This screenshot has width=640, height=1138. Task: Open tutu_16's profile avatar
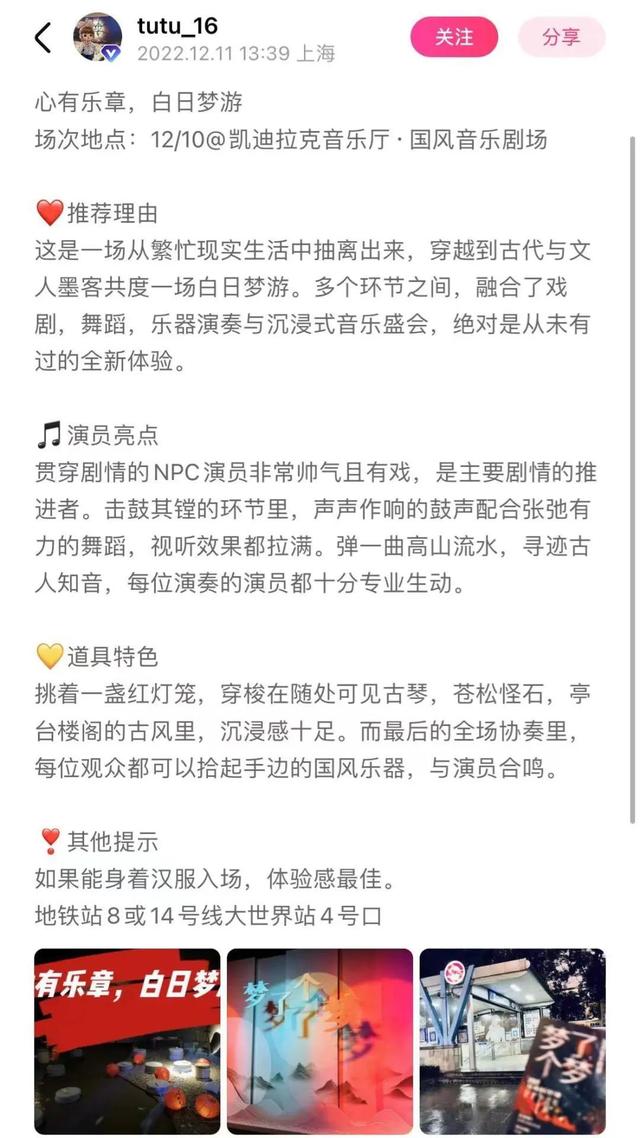tap(97, 37)
